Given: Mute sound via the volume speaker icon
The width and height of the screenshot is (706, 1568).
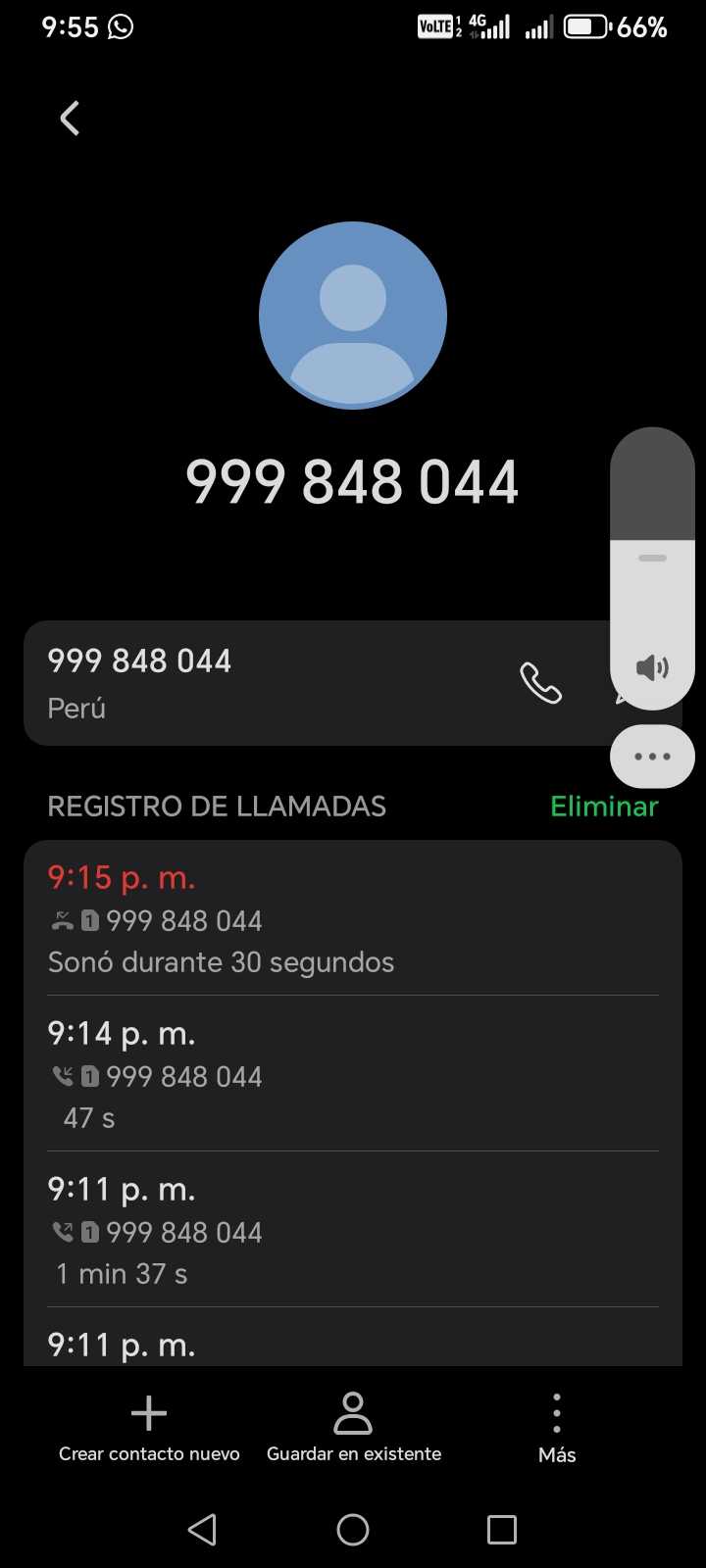Looking at the screenshot, I should [x=652, y=668].
